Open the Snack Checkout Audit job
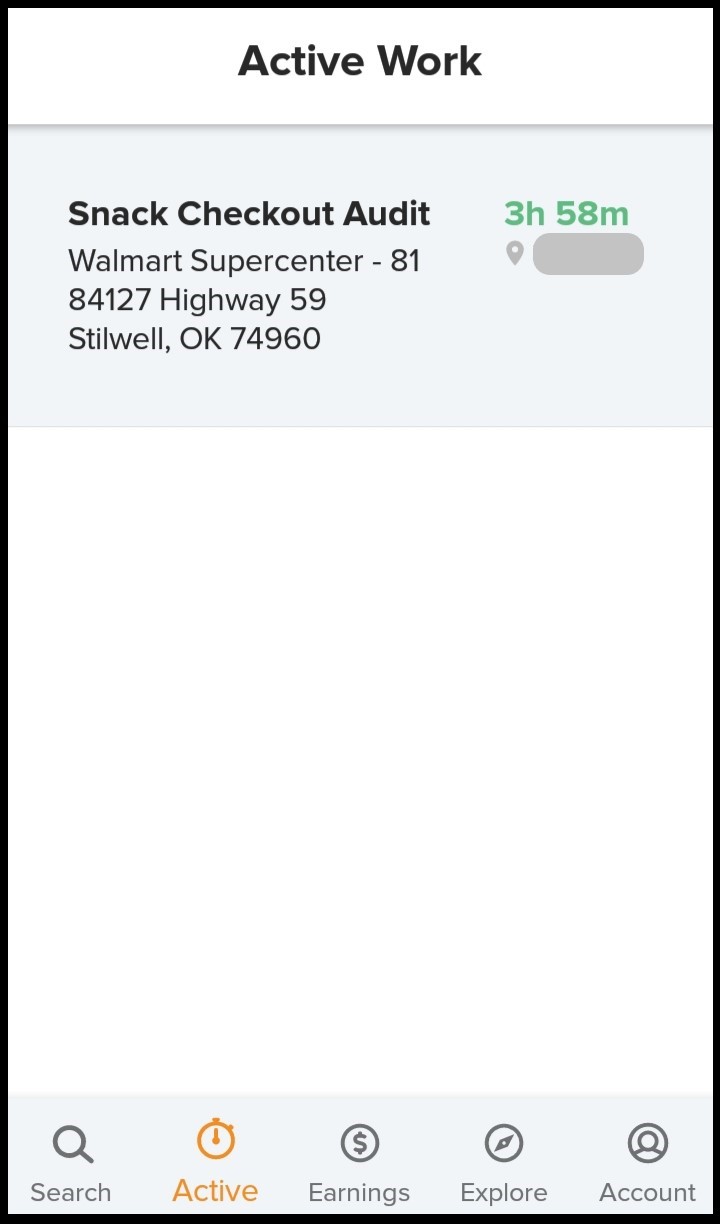 360,276
